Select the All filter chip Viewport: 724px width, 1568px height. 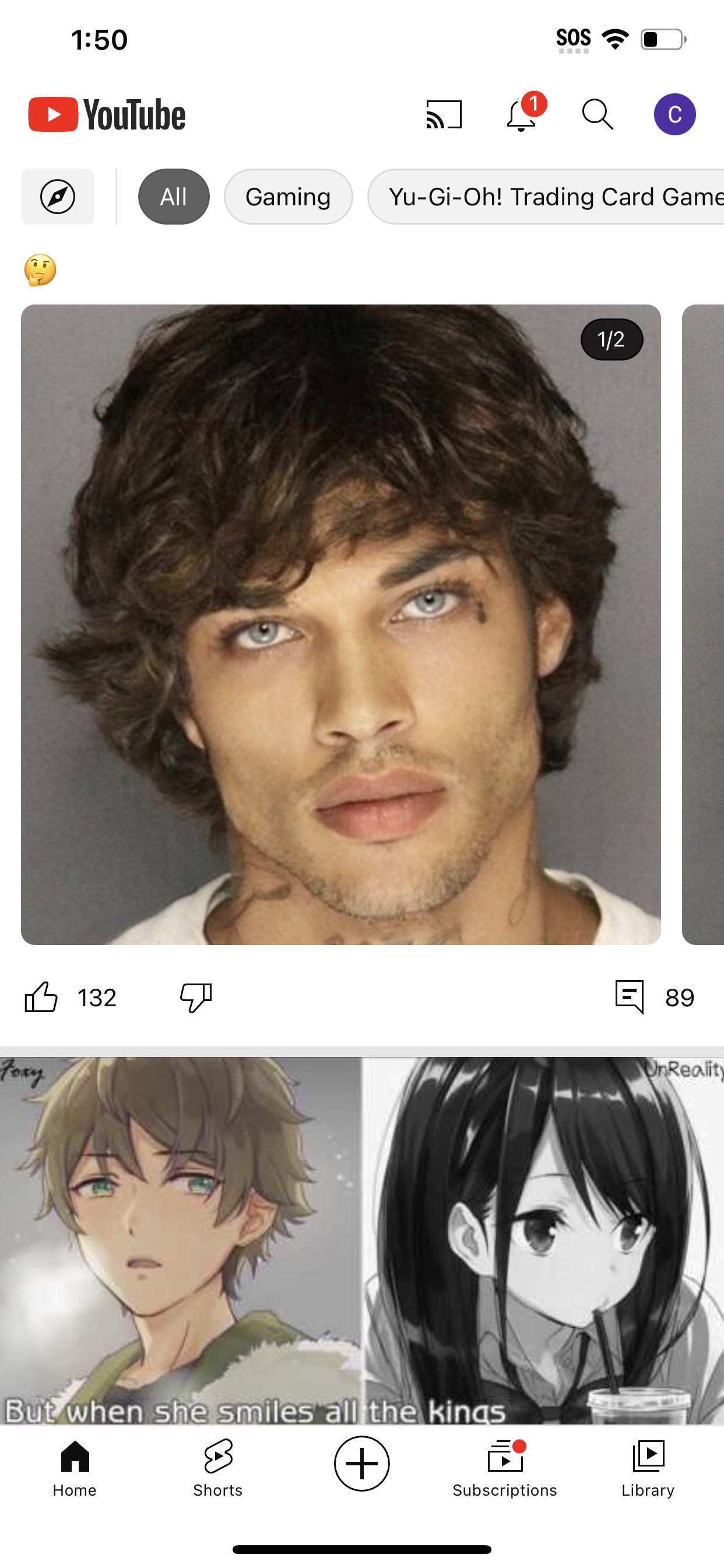point(174,197)
